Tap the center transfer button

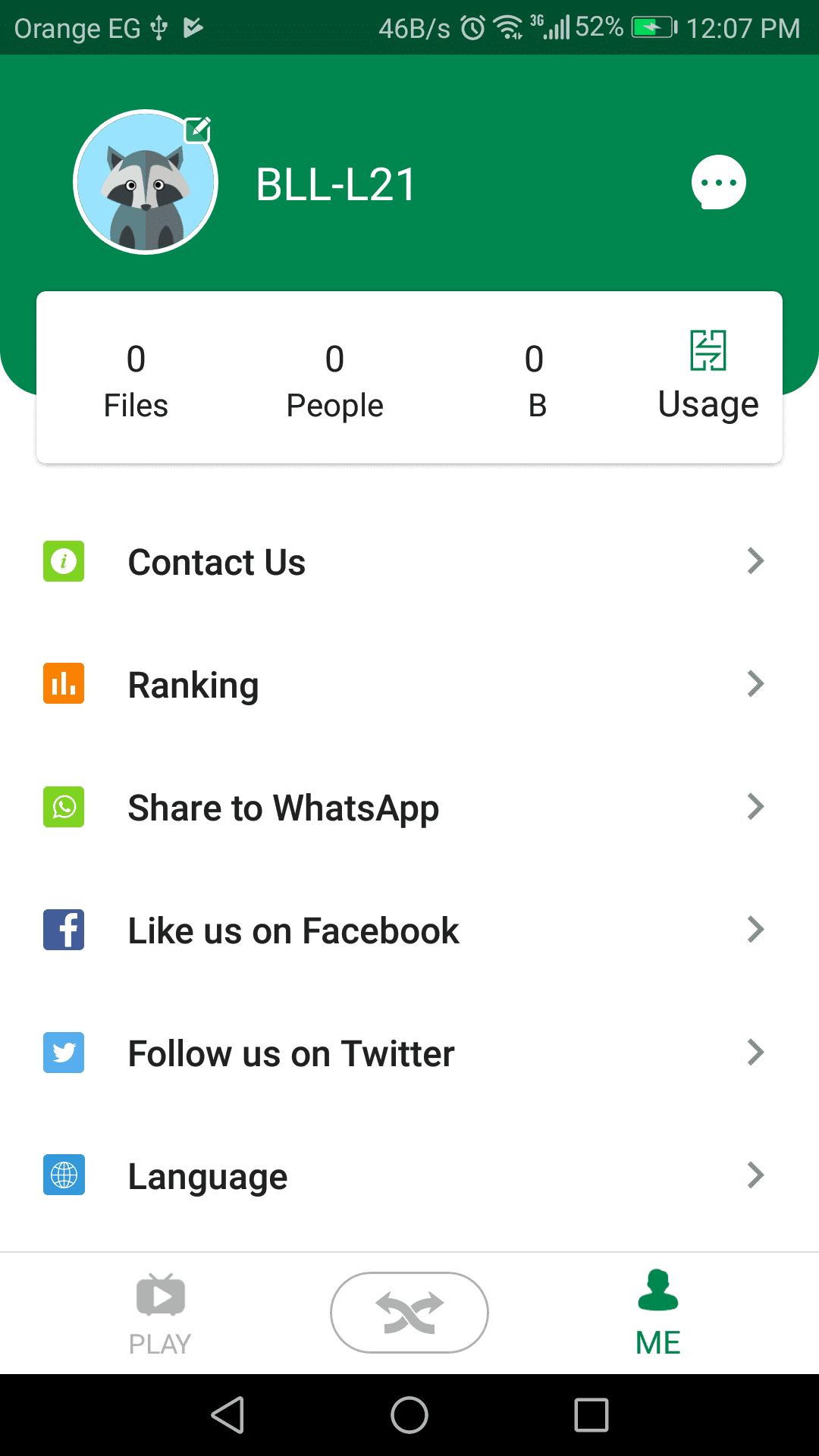[x=409, y=1313]
